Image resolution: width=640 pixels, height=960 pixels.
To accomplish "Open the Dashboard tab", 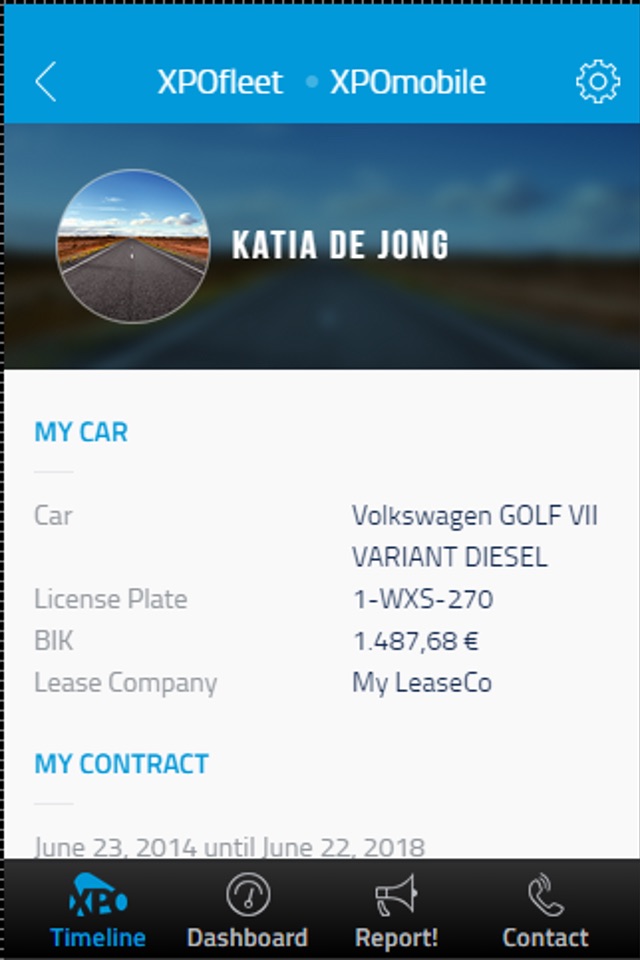I will tap(247, 911).
